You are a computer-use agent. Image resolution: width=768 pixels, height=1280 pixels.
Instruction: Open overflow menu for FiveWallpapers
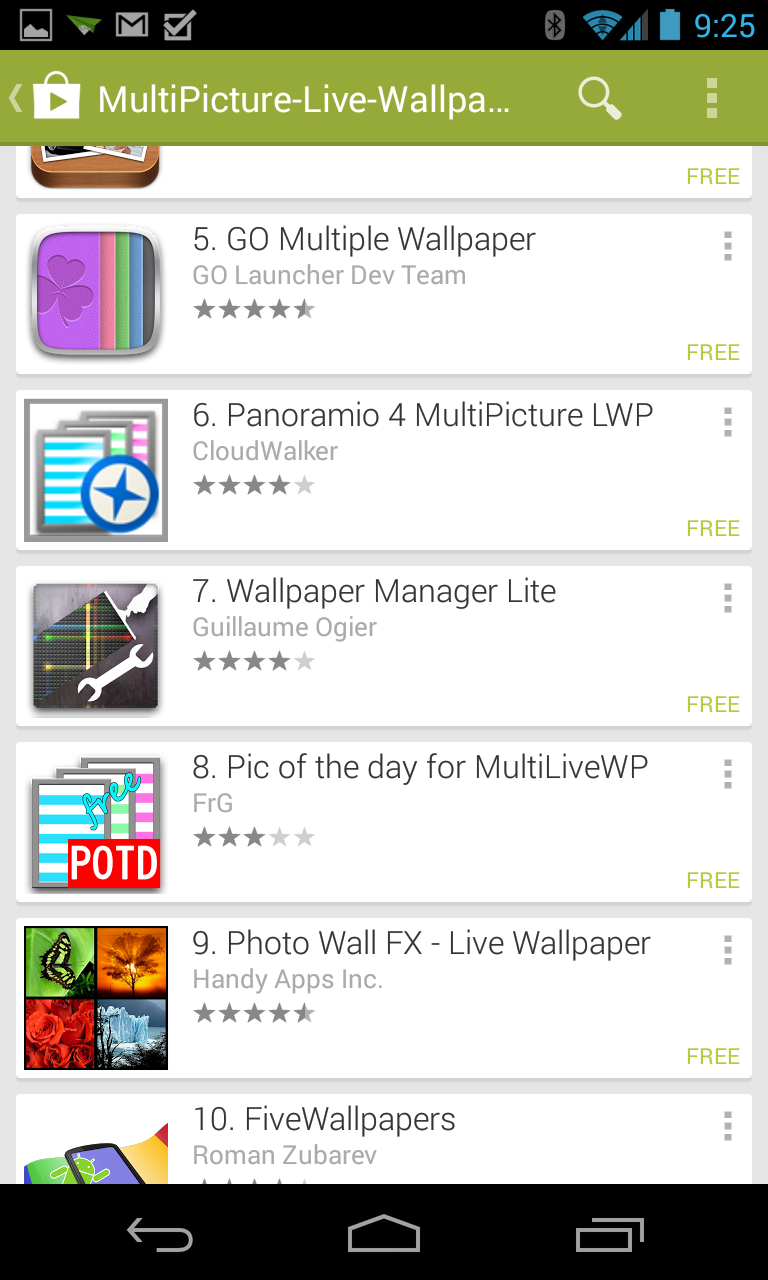coord(727,1126)
